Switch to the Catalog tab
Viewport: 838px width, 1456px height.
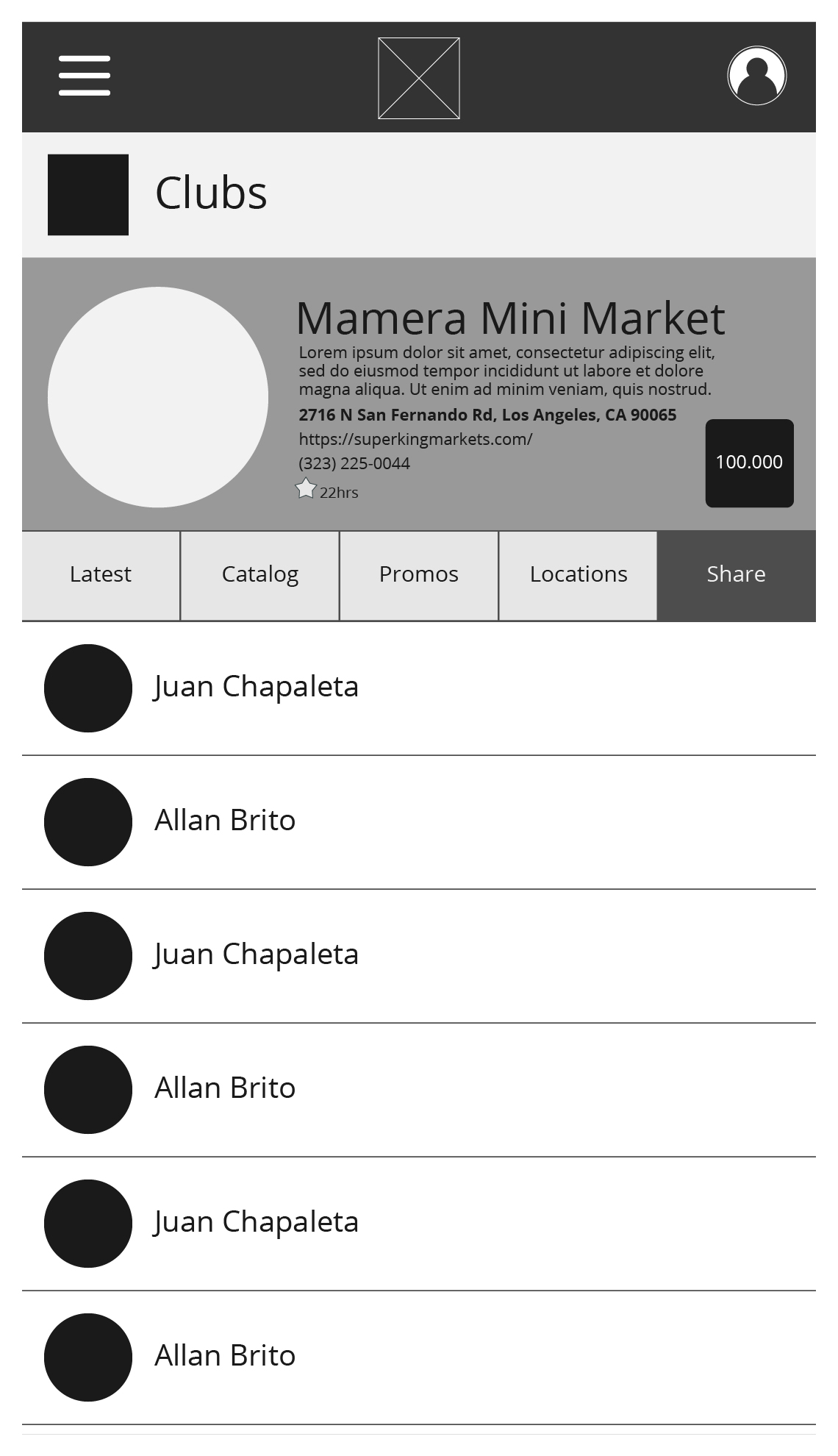(260, 575)
